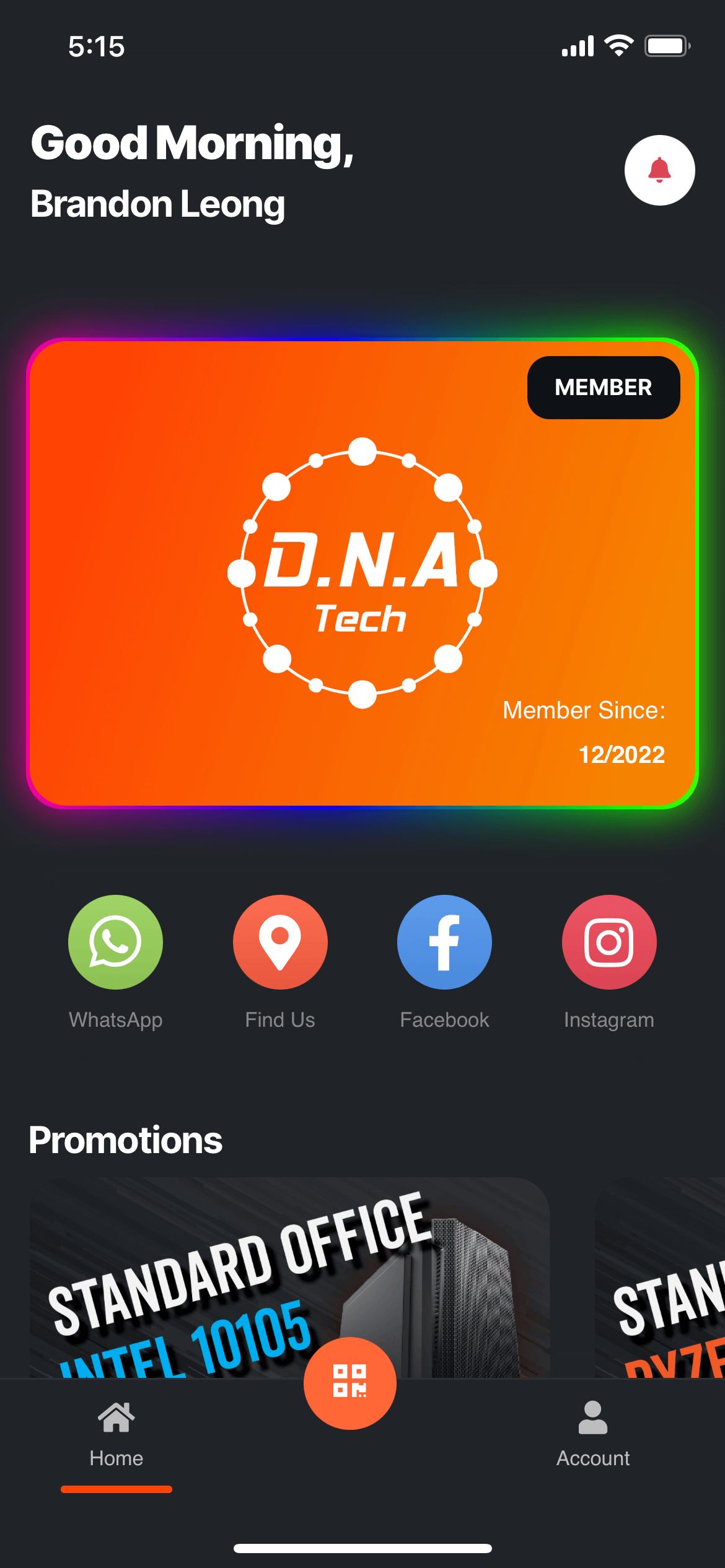Open the notifications bell
The width and height of the screenshot is (725, 1568).
tap(659, 170)
